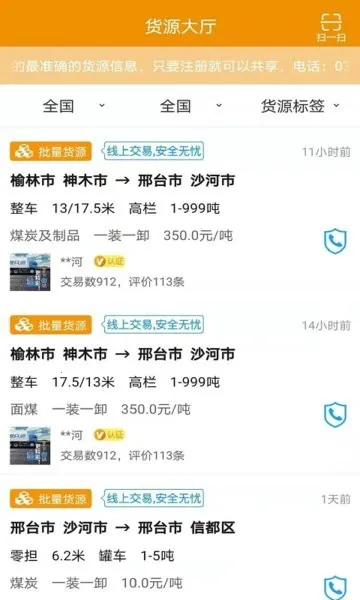This screenshot has width=360, height=600.
Task: Tap the scrolling announcement banner
Action: pyautogui.click(x=180, y=66)
